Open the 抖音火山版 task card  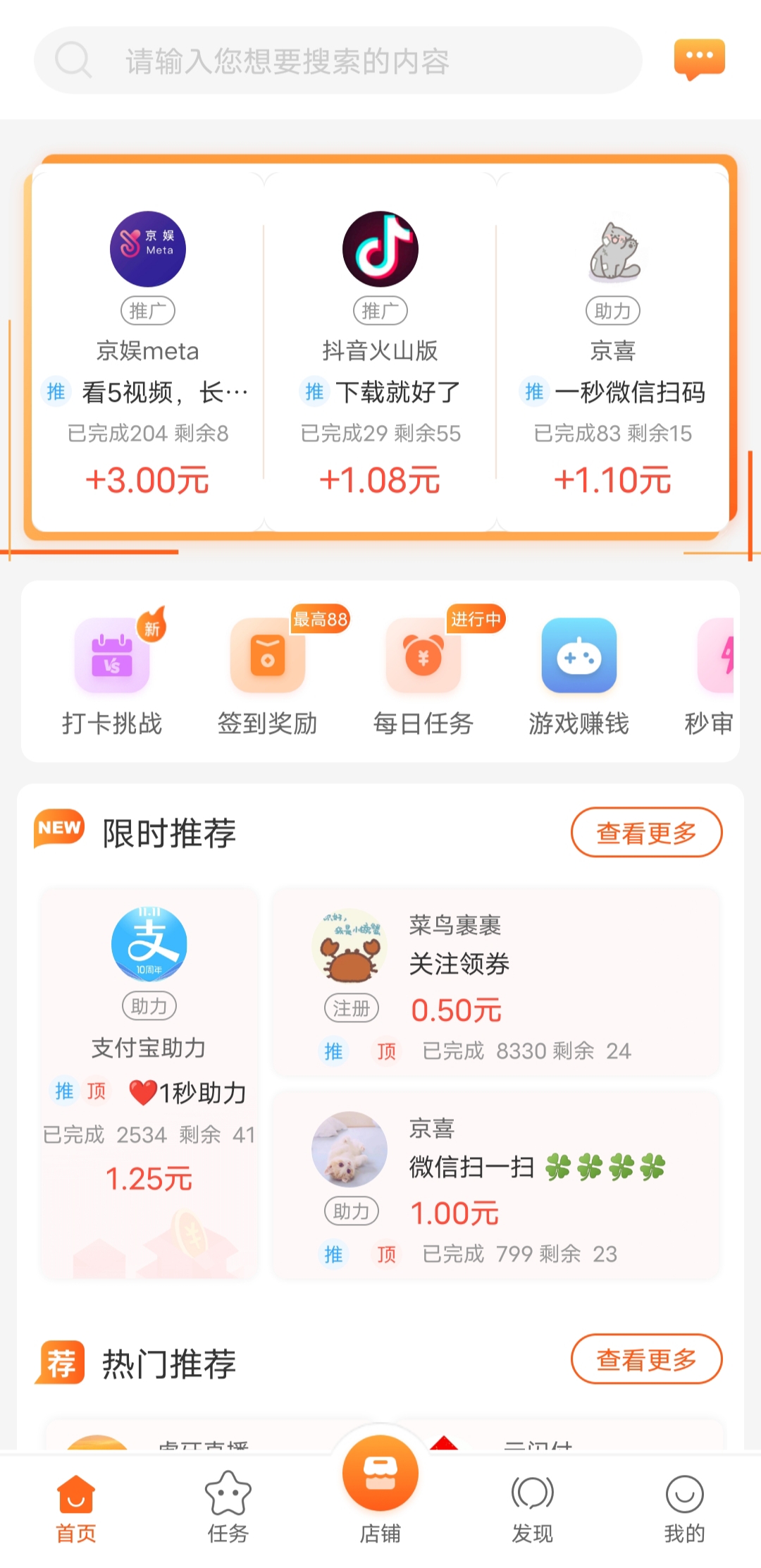(x=380, y=351)
